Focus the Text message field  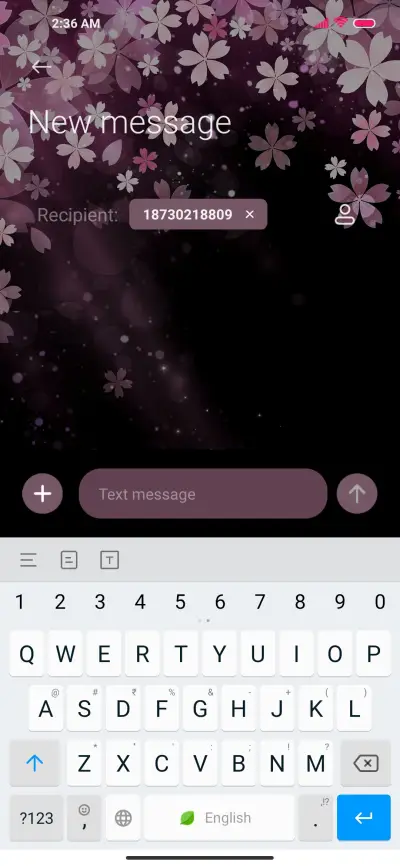tap(203, 494)
